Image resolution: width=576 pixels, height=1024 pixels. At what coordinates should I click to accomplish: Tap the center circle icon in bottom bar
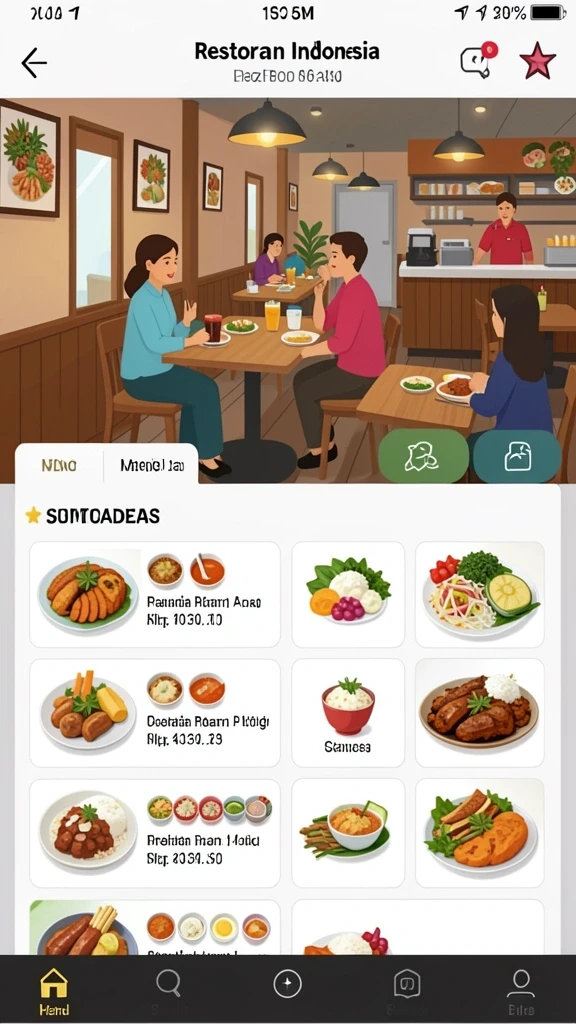[287, 984]
